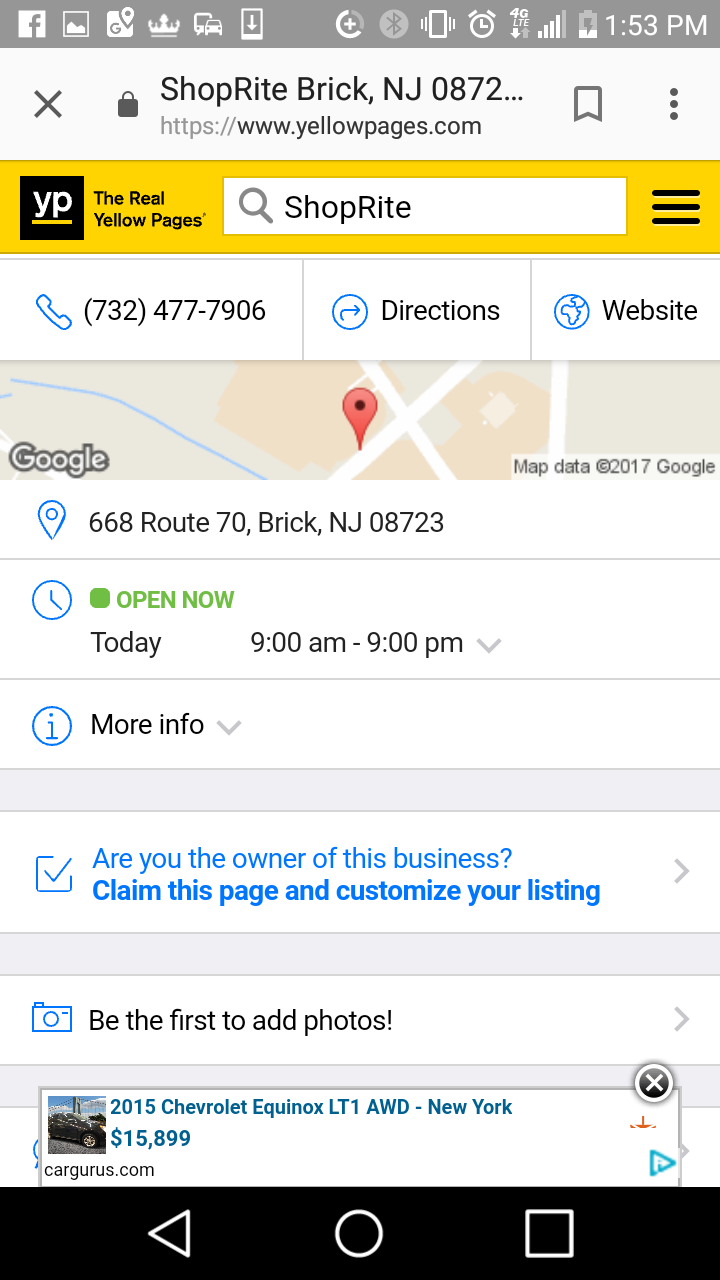Open the Chevrolet Equinox ad
720x1280 pixels.
coord(310,1122)
